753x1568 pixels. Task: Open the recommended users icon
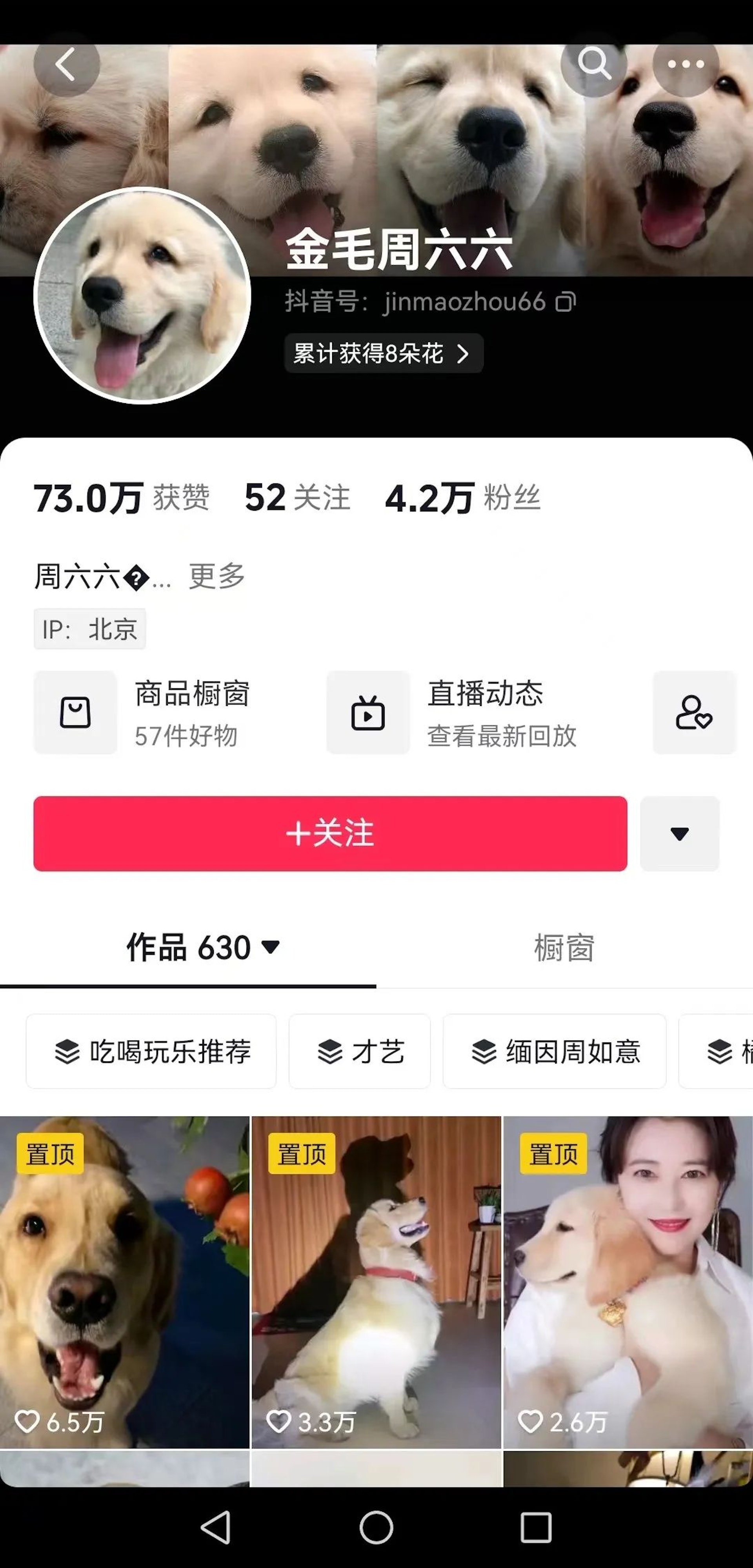(x=694, y=713)
